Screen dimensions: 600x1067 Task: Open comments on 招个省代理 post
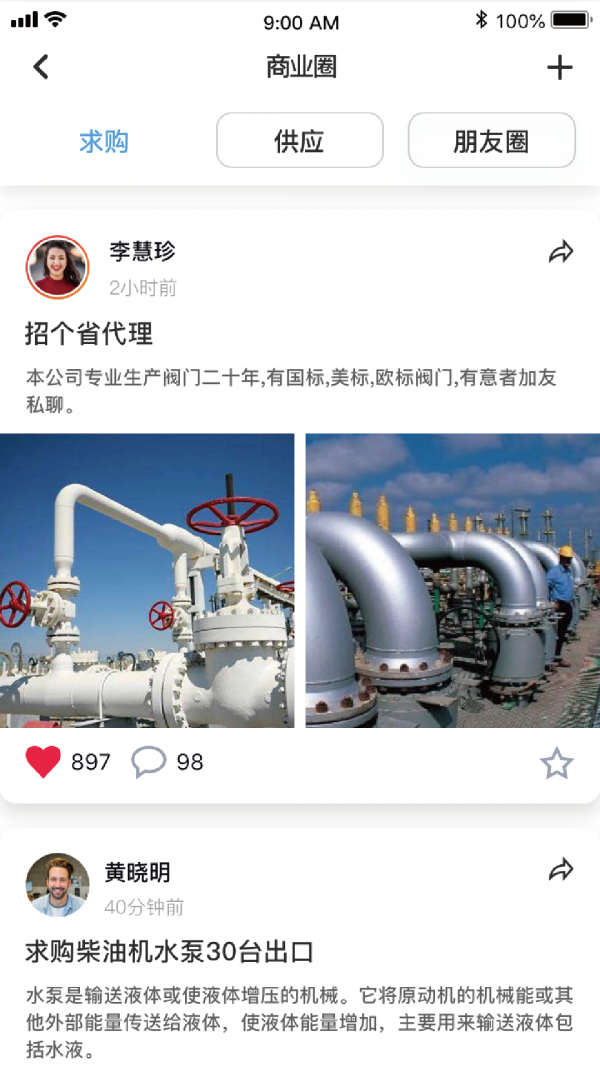click(149, 762)
